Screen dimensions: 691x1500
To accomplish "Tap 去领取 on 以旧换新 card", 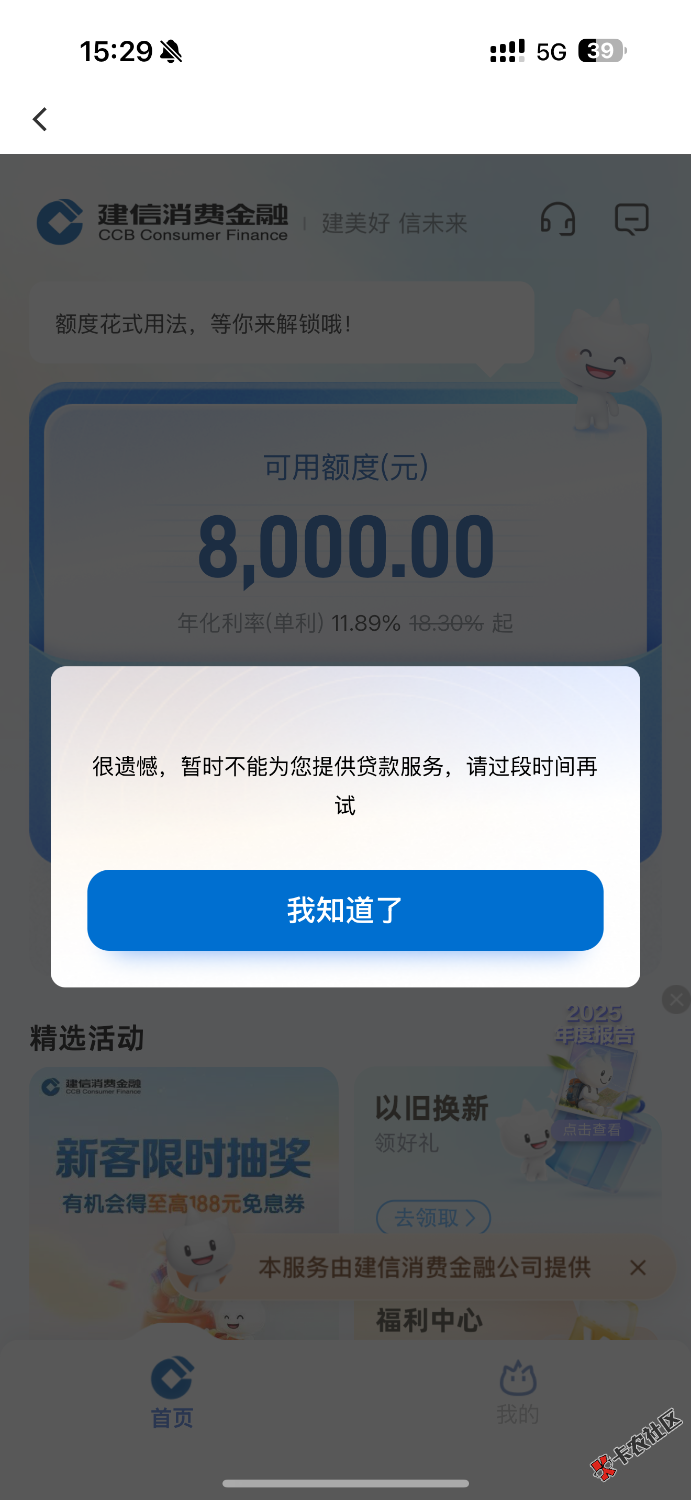I will point(433,1217).
